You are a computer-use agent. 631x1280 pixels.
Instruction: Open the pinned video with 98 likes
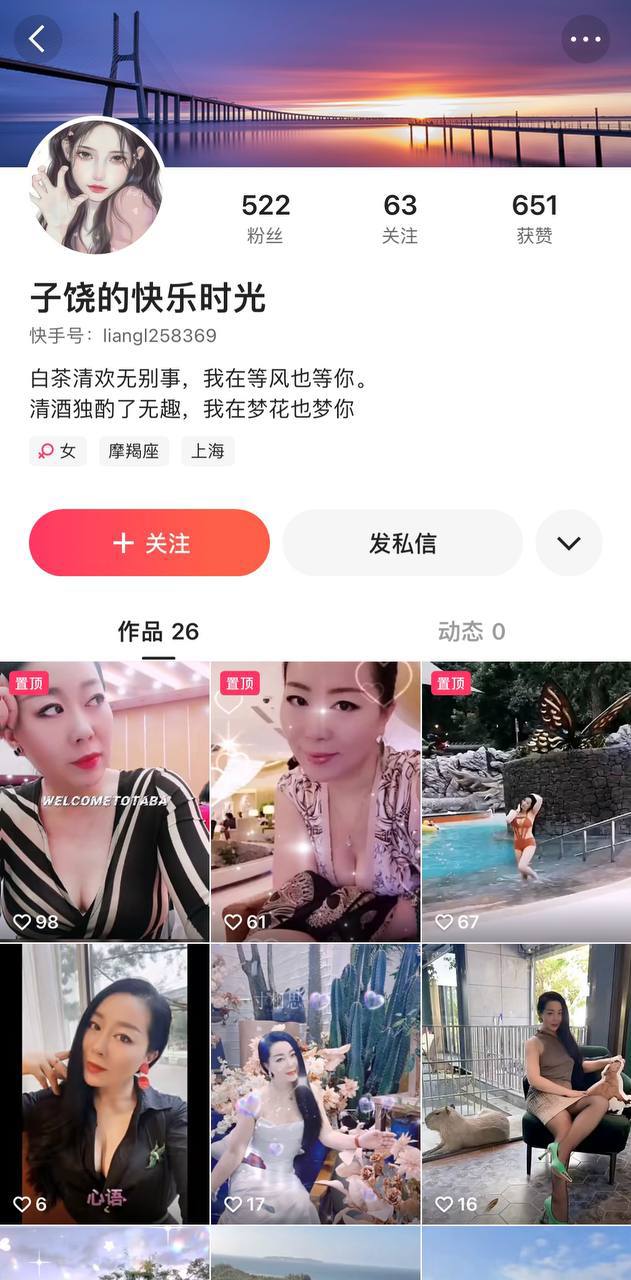tap(104, 800)
